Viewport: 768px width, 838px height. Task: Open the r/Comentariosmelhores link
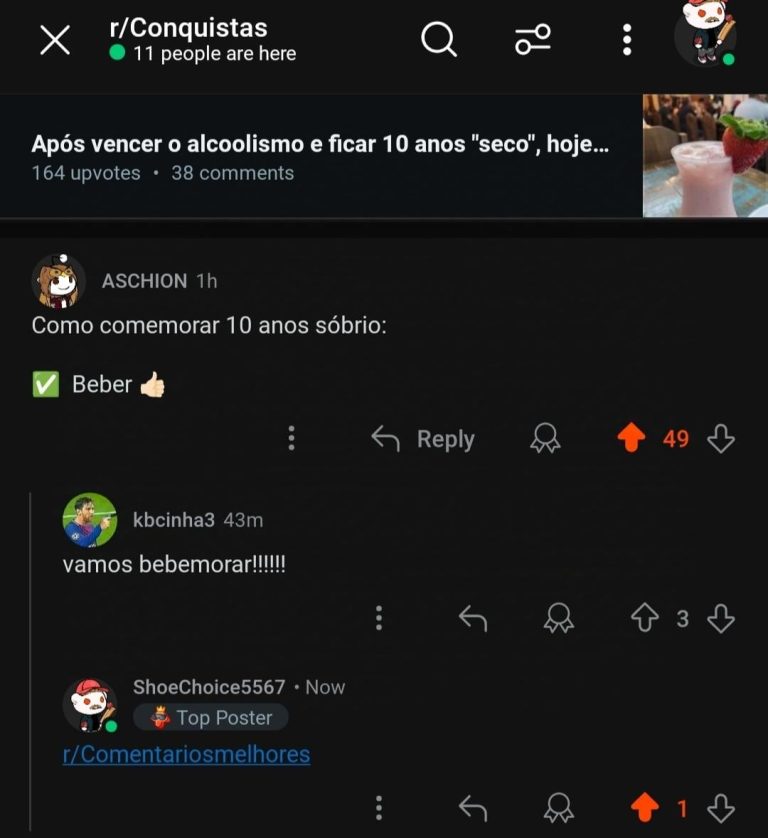(x=186, y=754)
